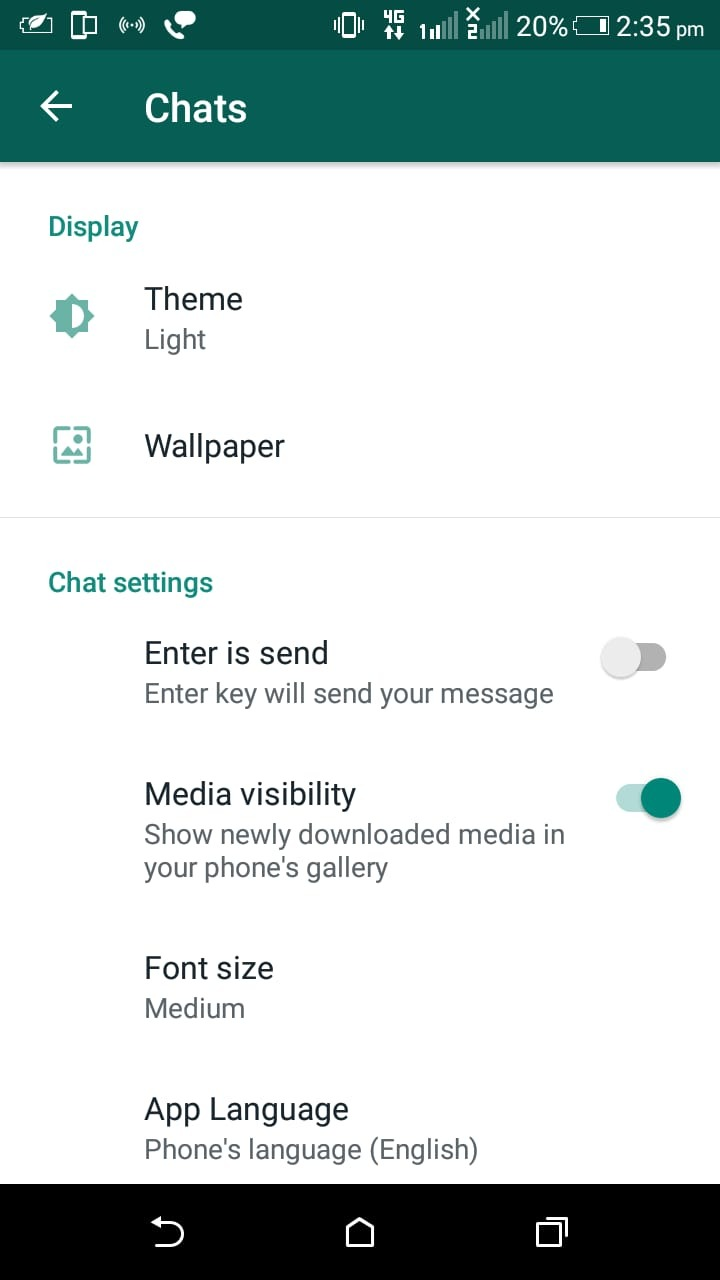Tap the system home button

click(x=360, y=1233)
